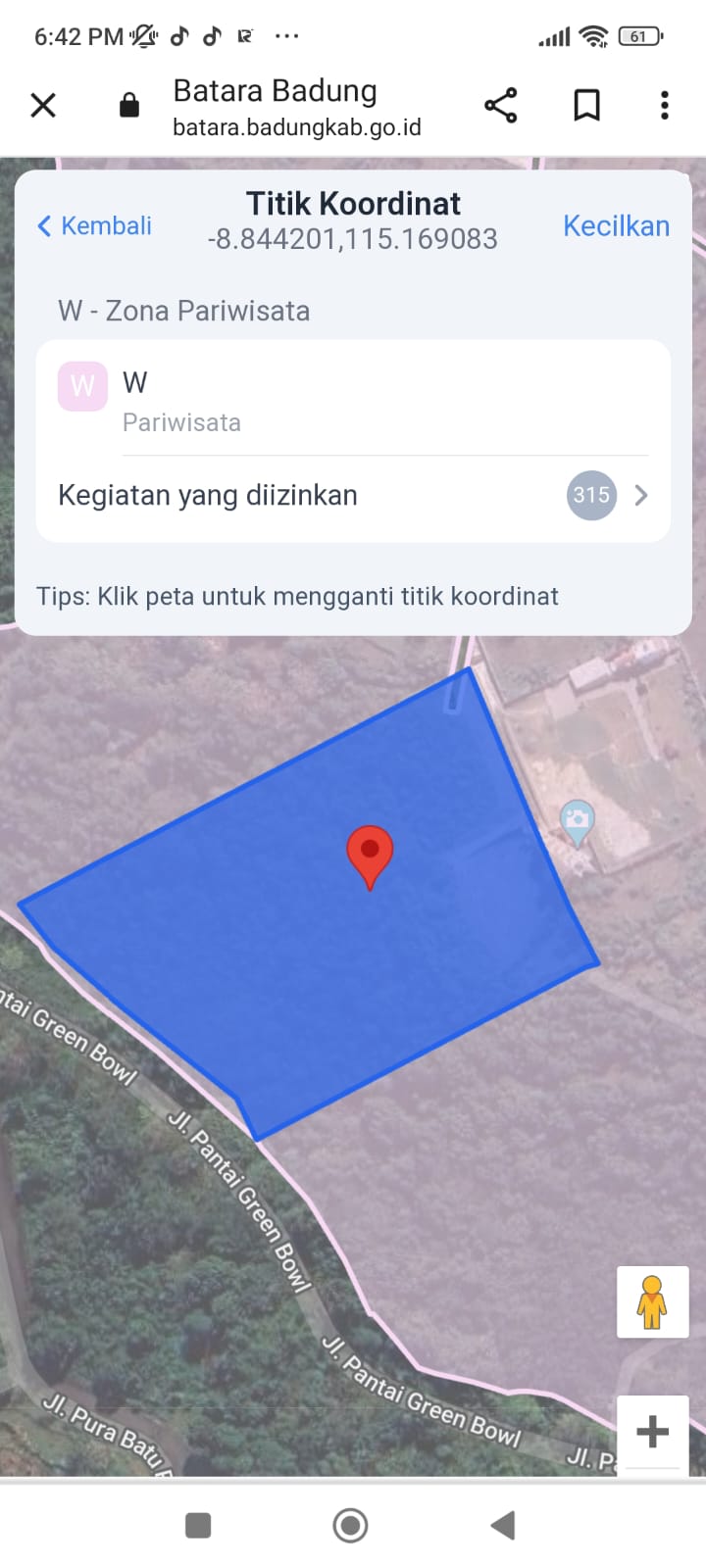Go back with Kembali

coord(94,226)
